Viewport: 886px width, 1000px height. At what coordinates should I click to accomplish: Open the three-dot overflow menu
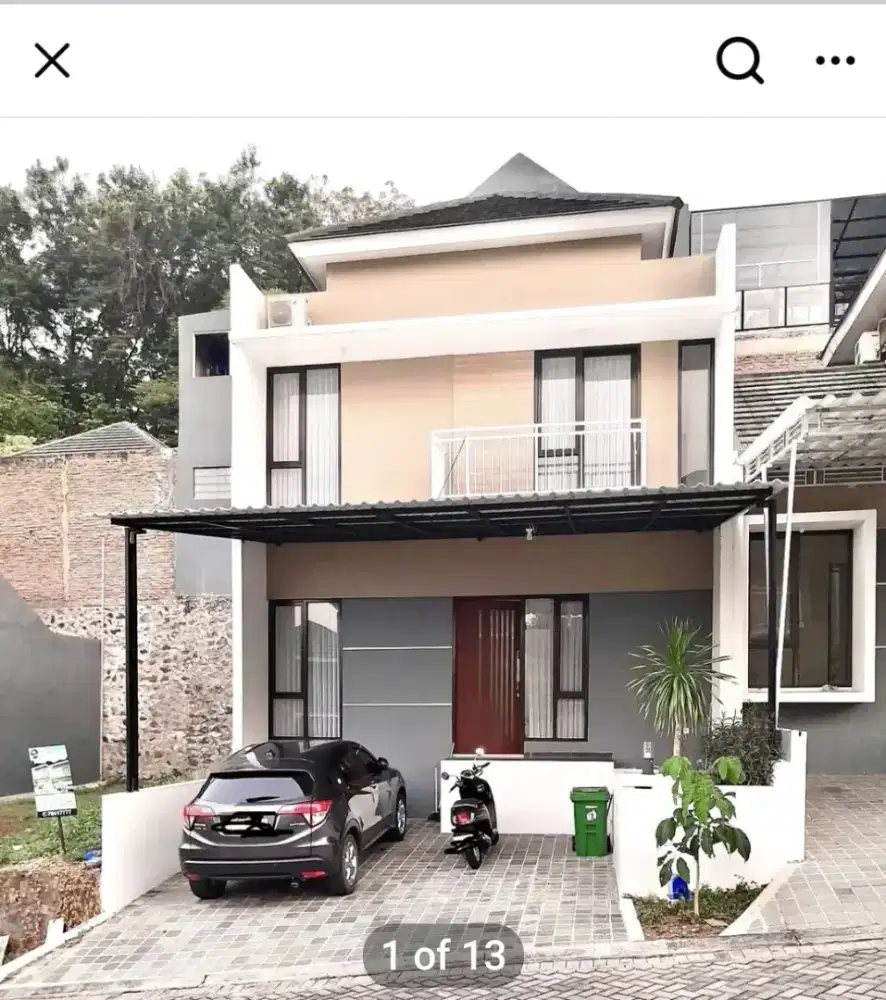click(x=835, y=60)
